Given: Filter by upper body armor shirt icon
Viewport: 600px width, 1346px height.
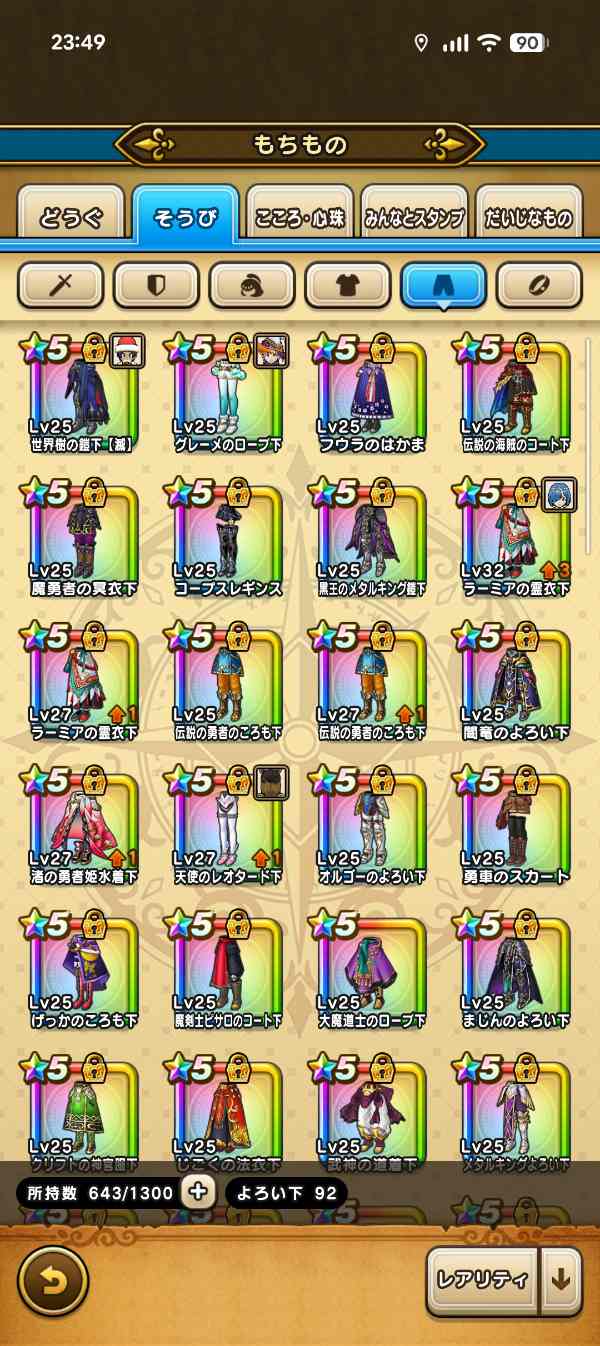Looking at the screenshot, I should (x=348, y=286).
